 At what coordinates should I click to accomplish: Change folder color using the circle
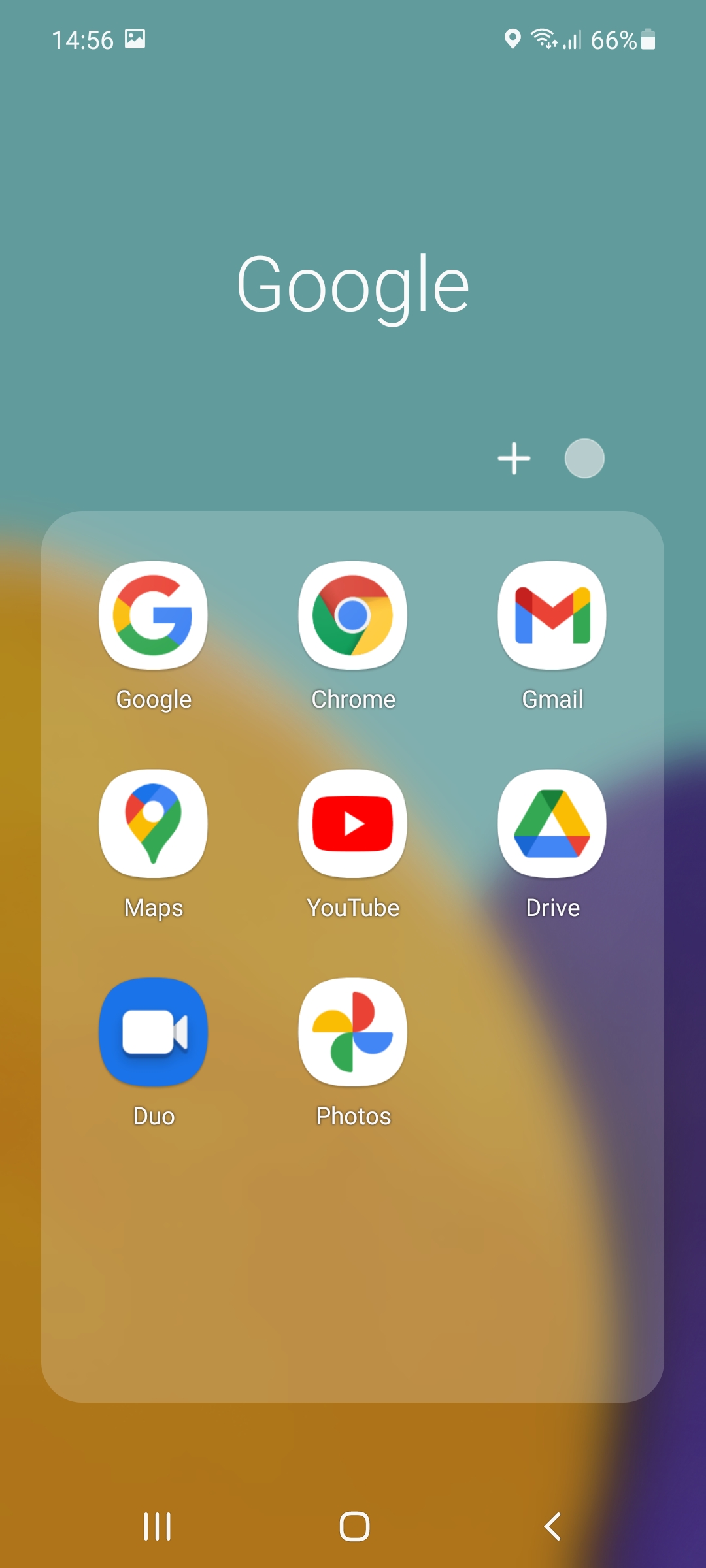(x=584, y=459)
